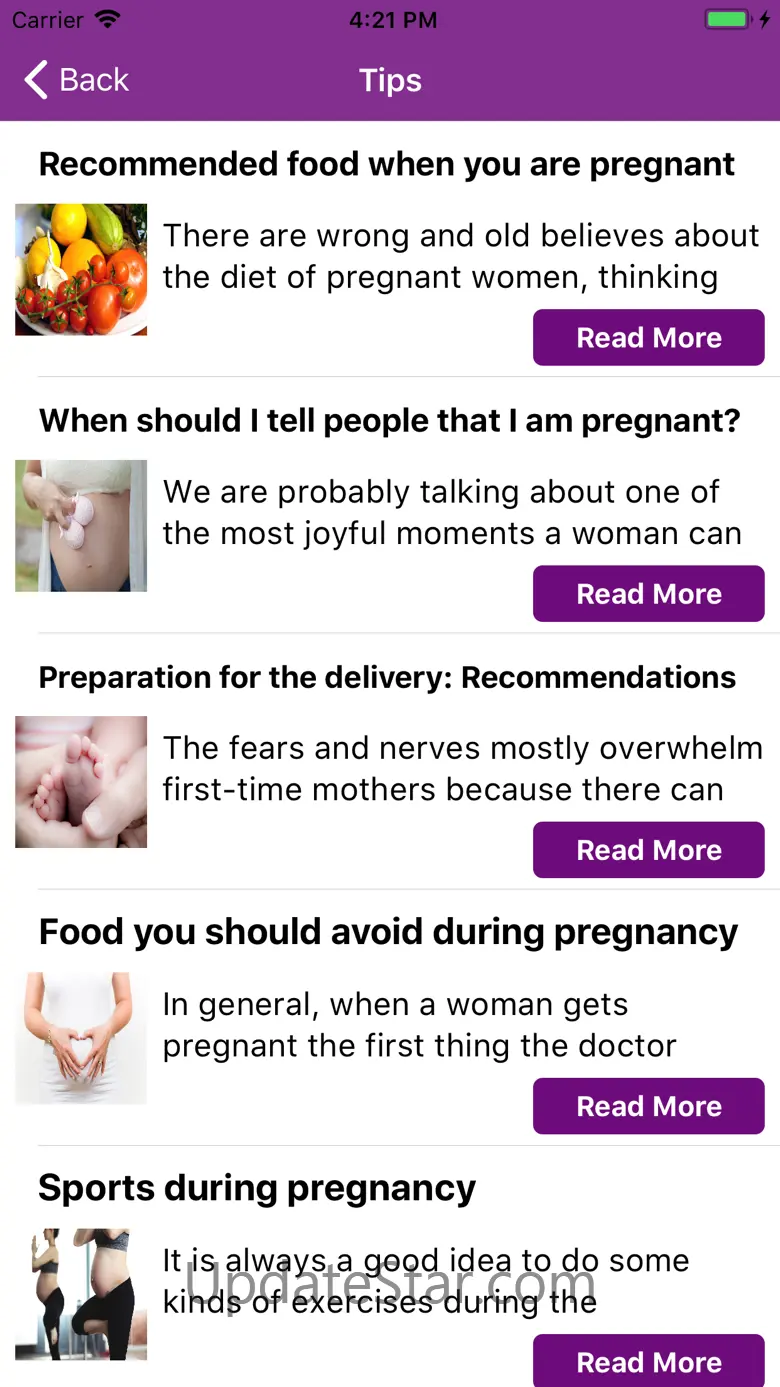The width and height of the screenshot is (780, 1387).
Task: Open Read More for delivery preparation recommendations
Action: (648, 850)
